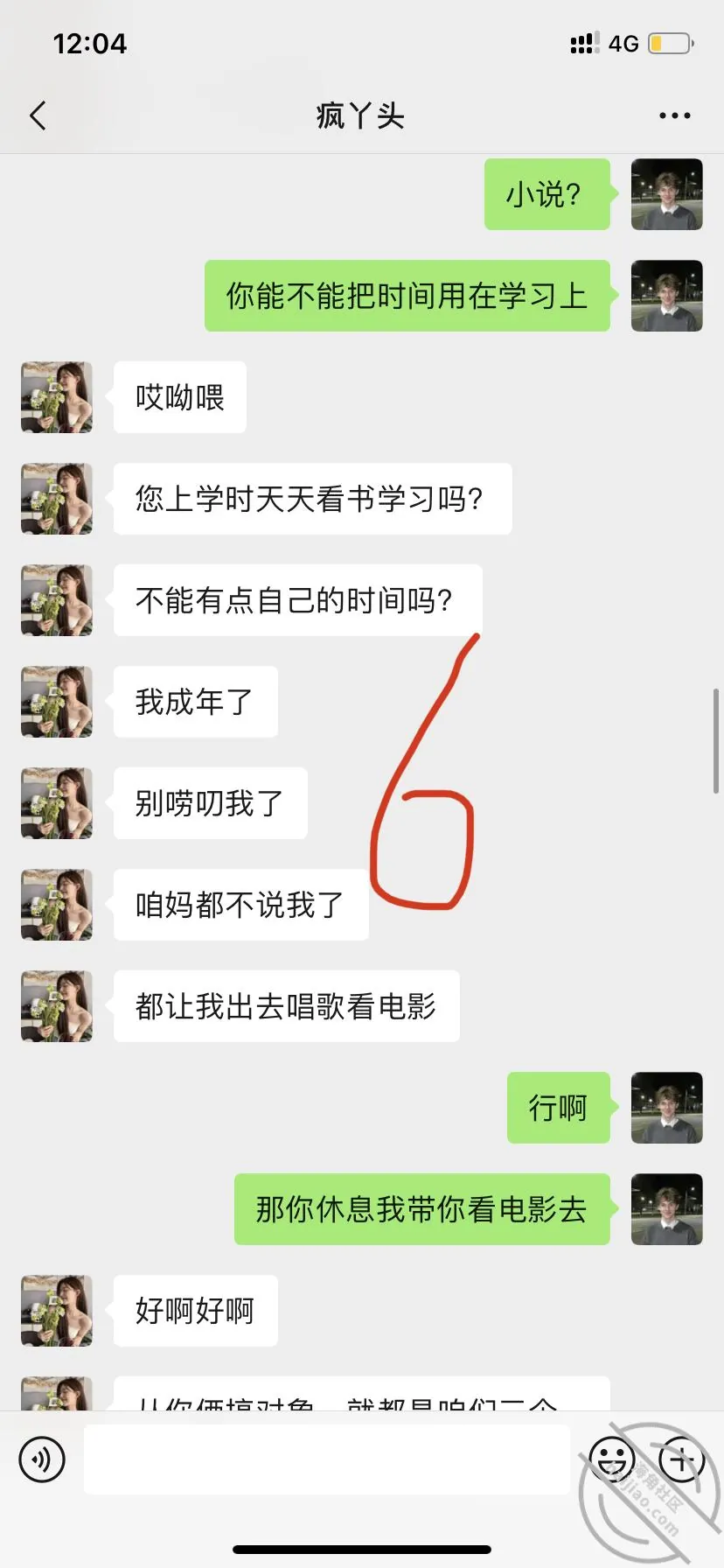Tap the message text field
Image resolution: width=724 pixels, height=1568 pixels.
coord(327,1459)
